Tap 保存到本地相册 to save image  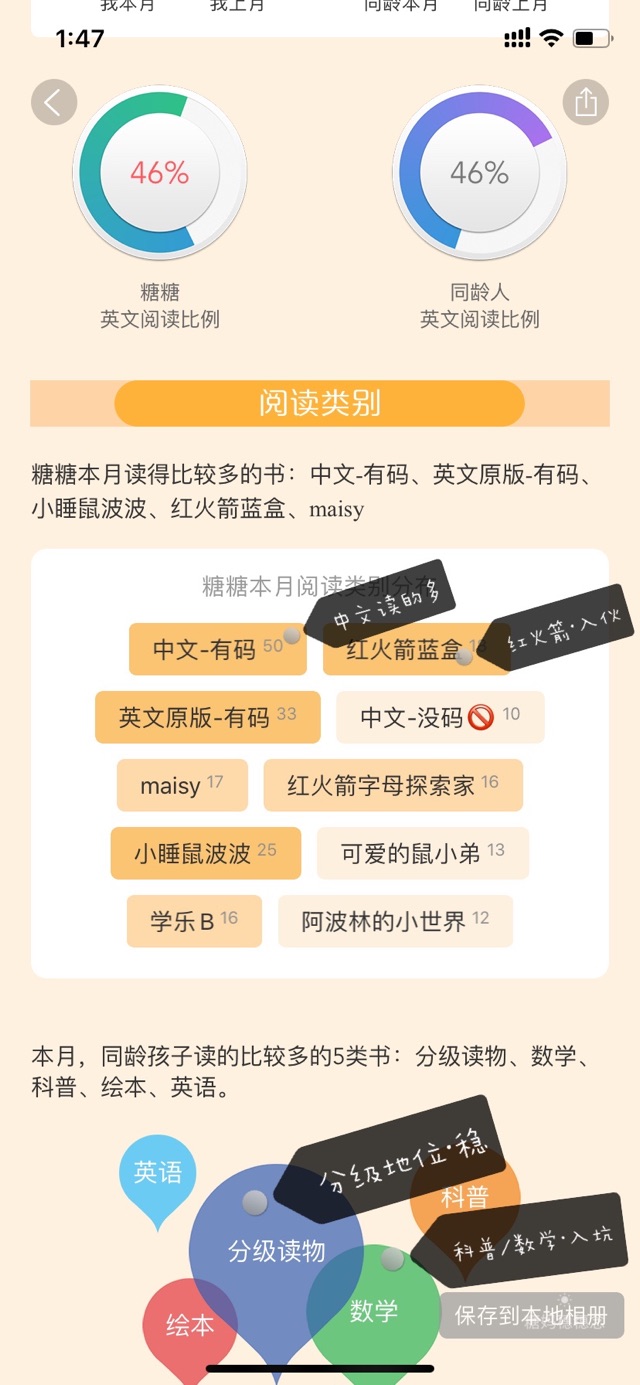531,1315
